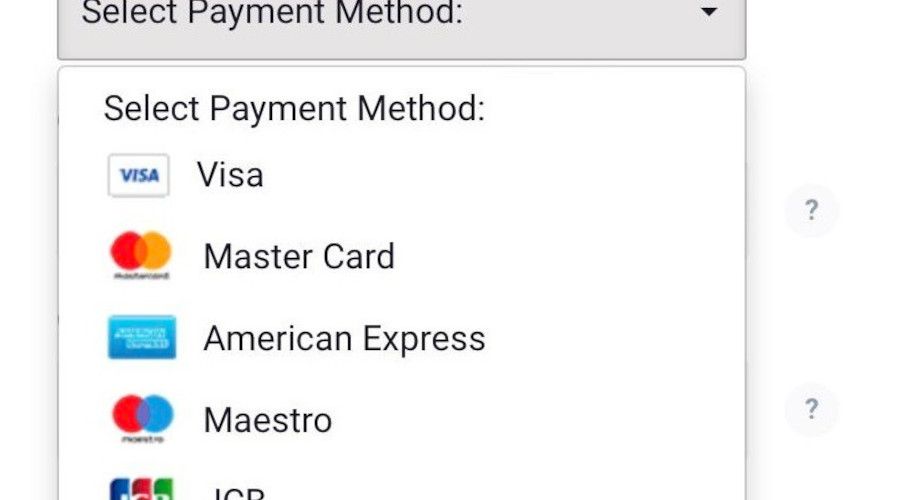This screenshot has height=500, width=900.
Task: Open the lower question mark help icon
Action: point(811,410)
